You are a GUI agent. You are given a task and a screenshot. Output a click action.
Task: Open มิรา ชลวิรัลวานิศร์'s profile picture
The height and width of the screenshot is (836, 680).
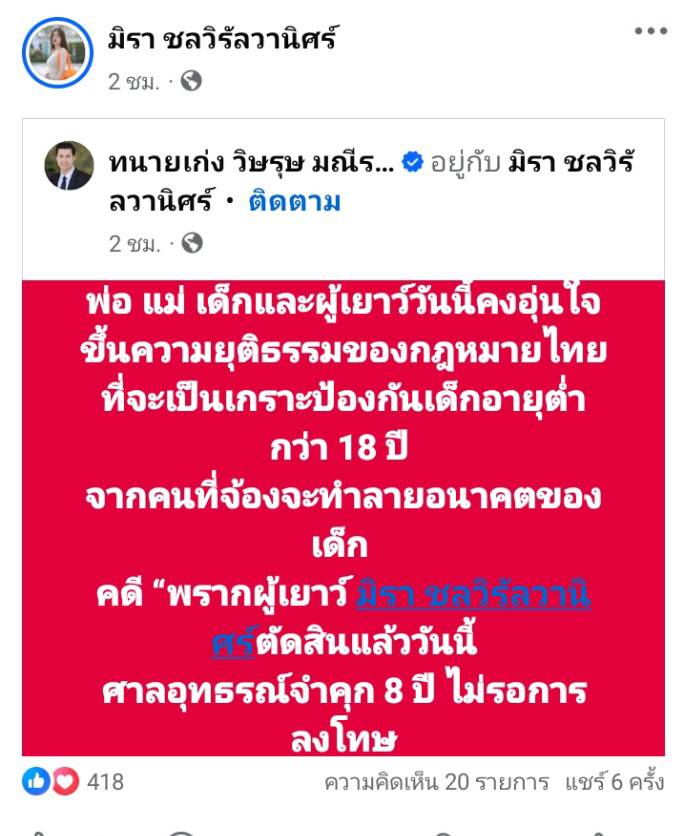pyautogui.click(x=57, y=52)
